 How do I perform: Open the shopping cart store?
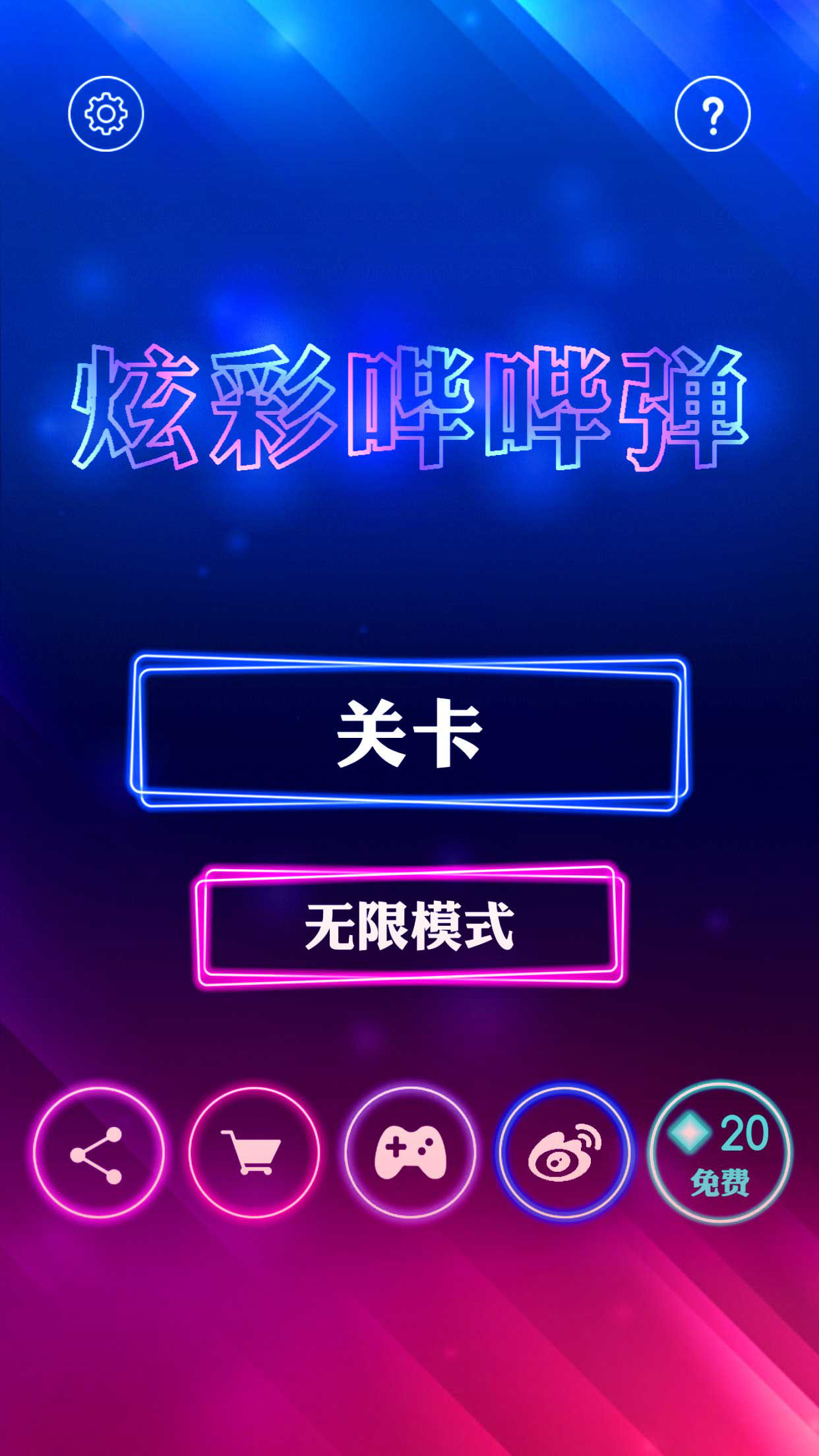(x=253, y=1155)
